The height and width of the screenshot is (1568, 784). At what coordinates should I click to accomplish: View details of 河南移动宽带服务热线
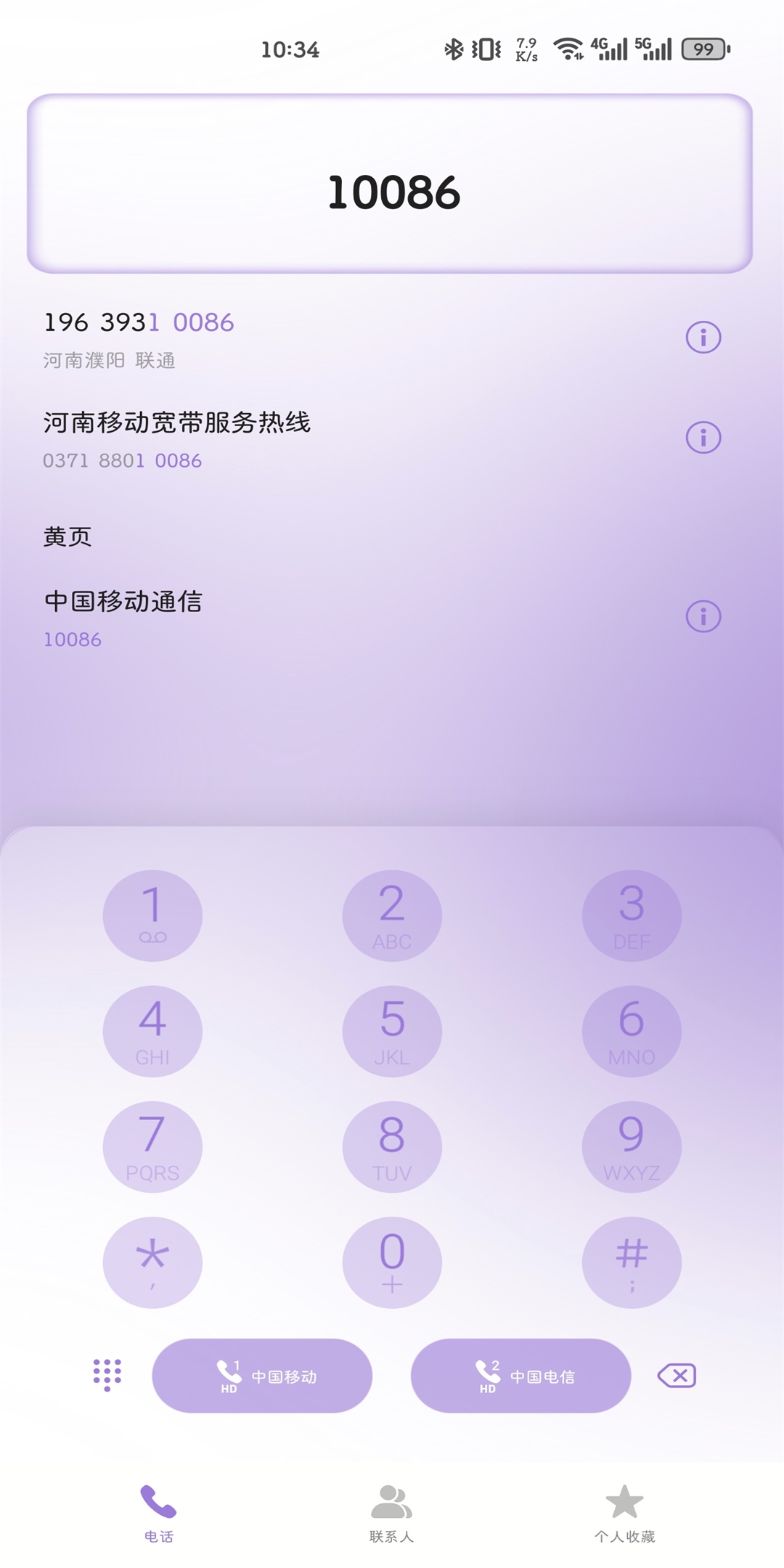click(x=703, y=438)
